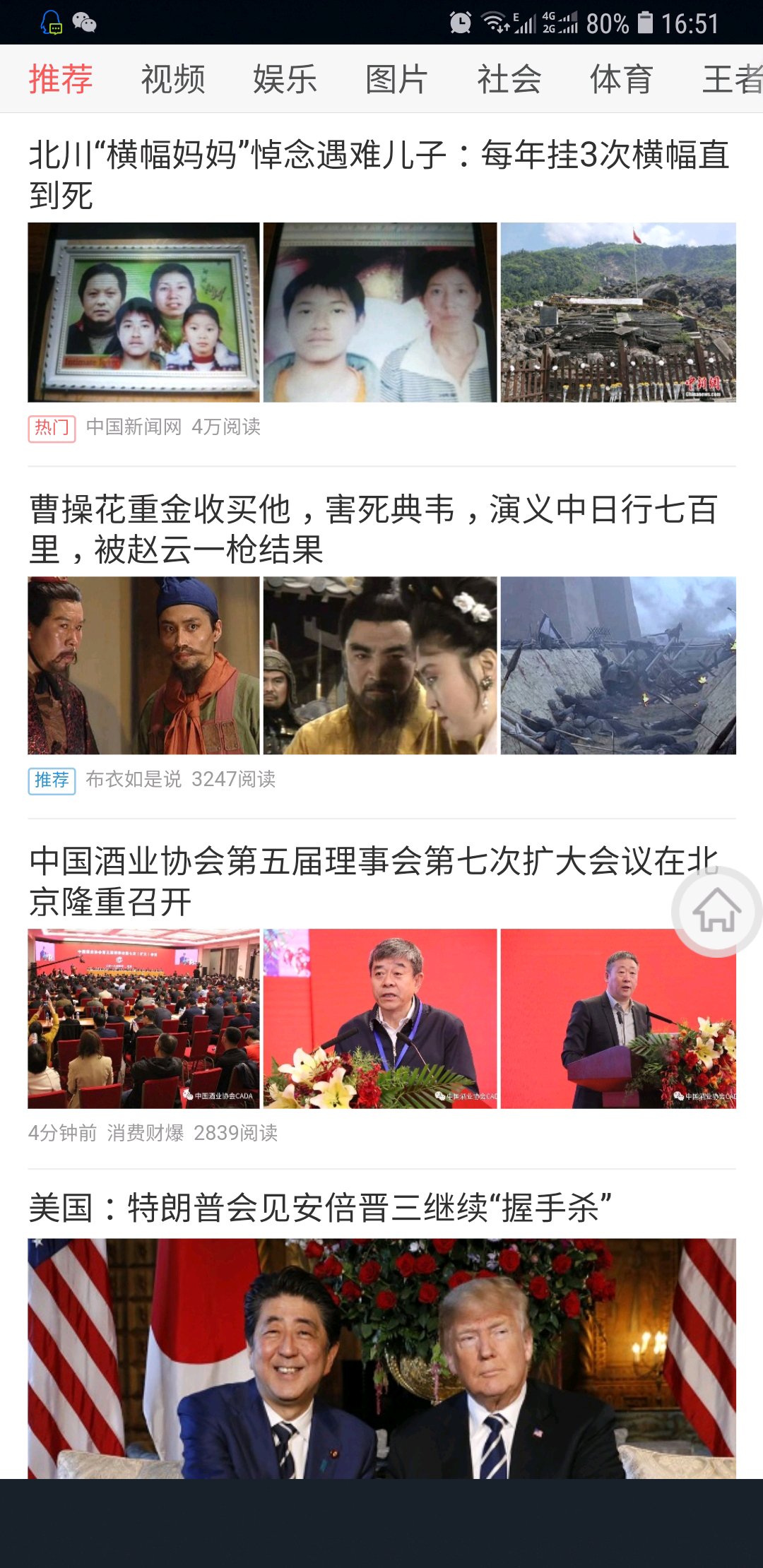View the first photo of 北川 article
Image resolution: width=763 pixels, height=1568 pixels.
click(144, 312)
